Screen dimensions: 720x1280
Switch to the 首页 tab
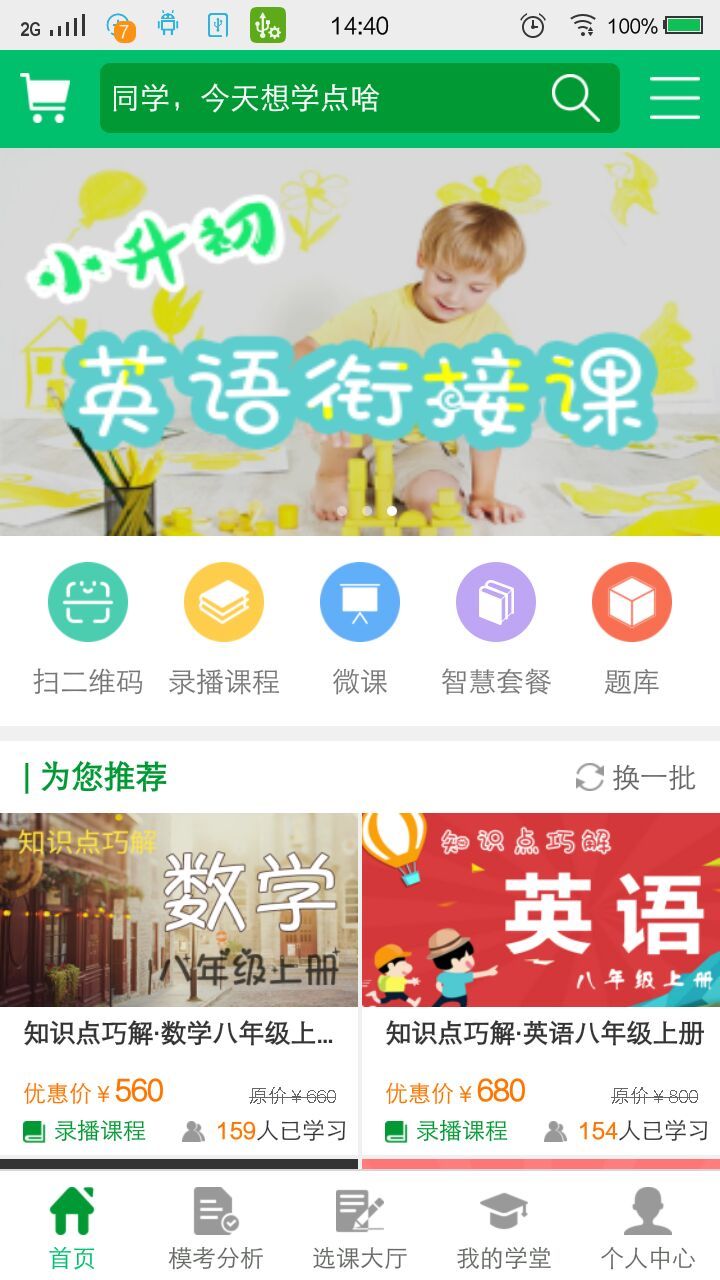[72, 1228]
